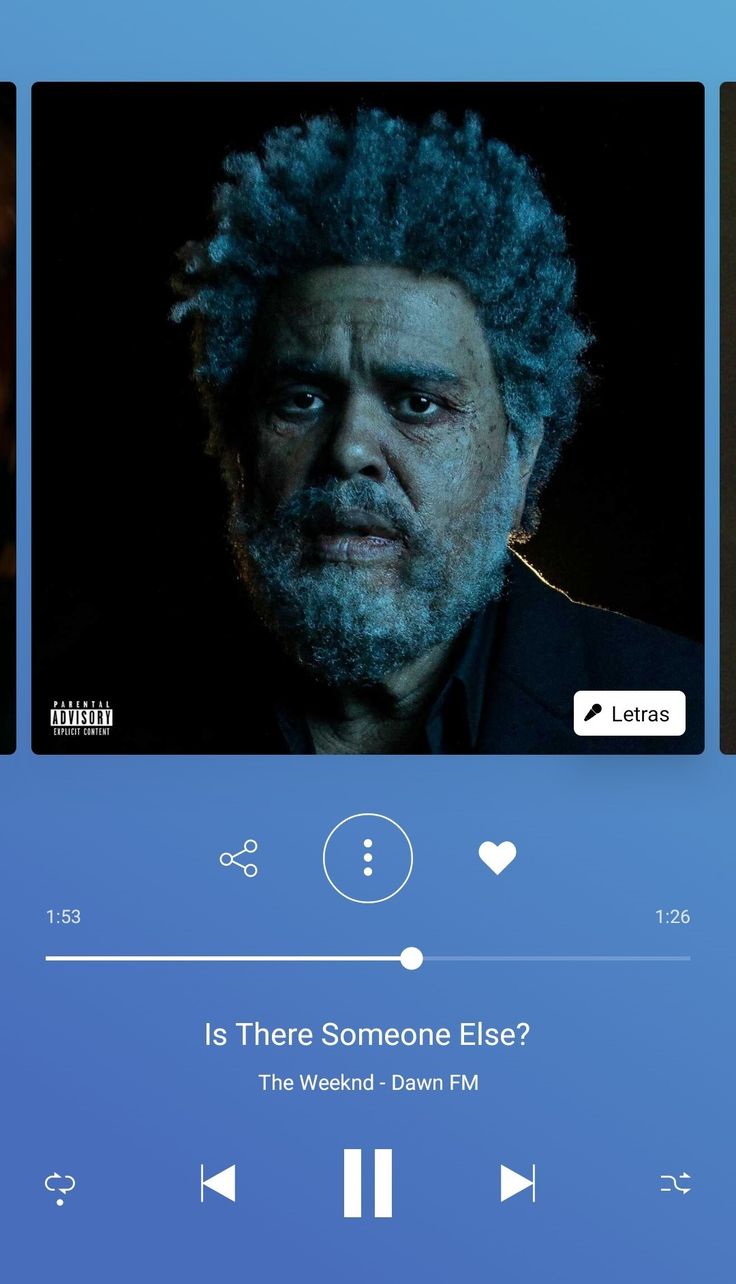Open 'The Weeknd - Dawn FM' artist info
This screenshot has width=736, height=1284.
[x=368, y=1082]
